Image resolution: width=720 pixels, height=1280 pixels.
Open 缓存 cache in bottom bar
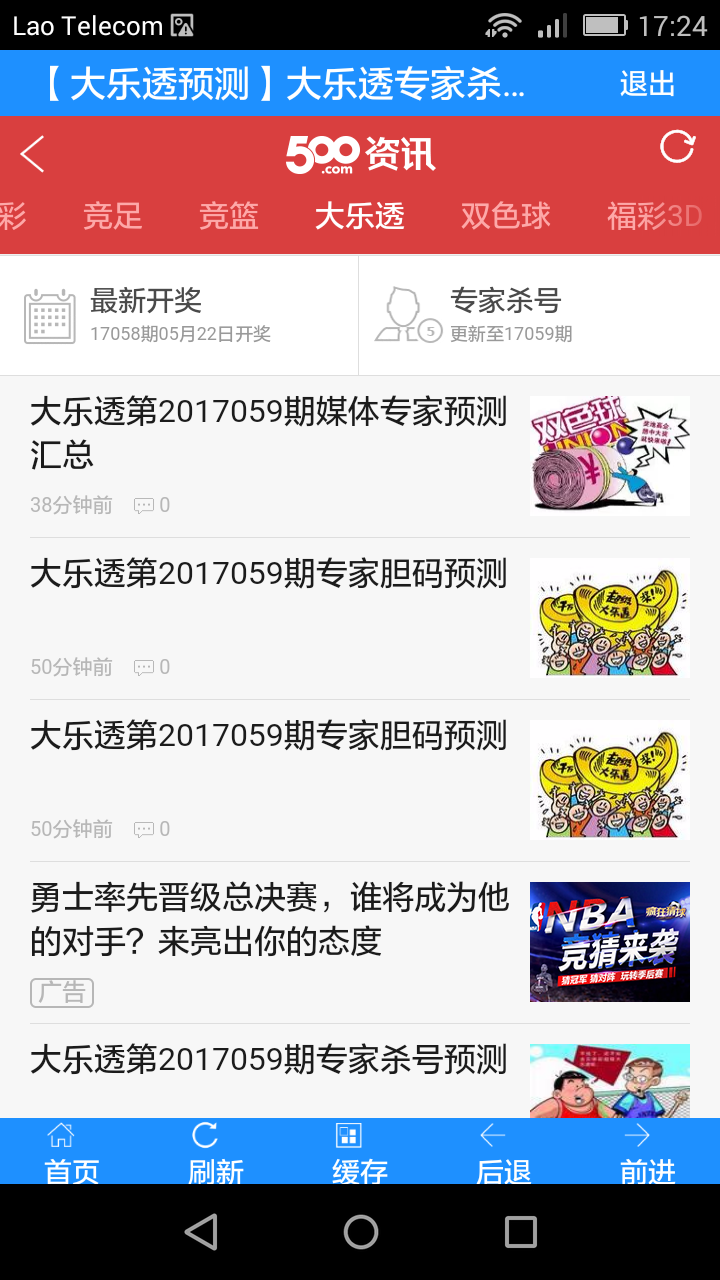point(360,1152)
